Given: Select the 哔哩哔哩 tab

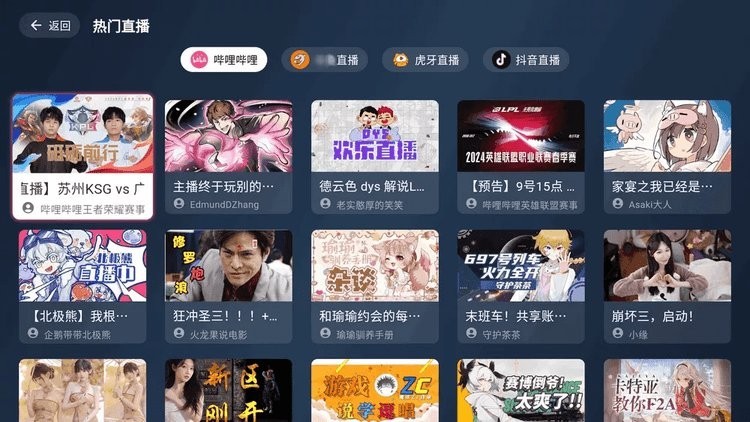Looking at the screenshot, I should 224,60.
